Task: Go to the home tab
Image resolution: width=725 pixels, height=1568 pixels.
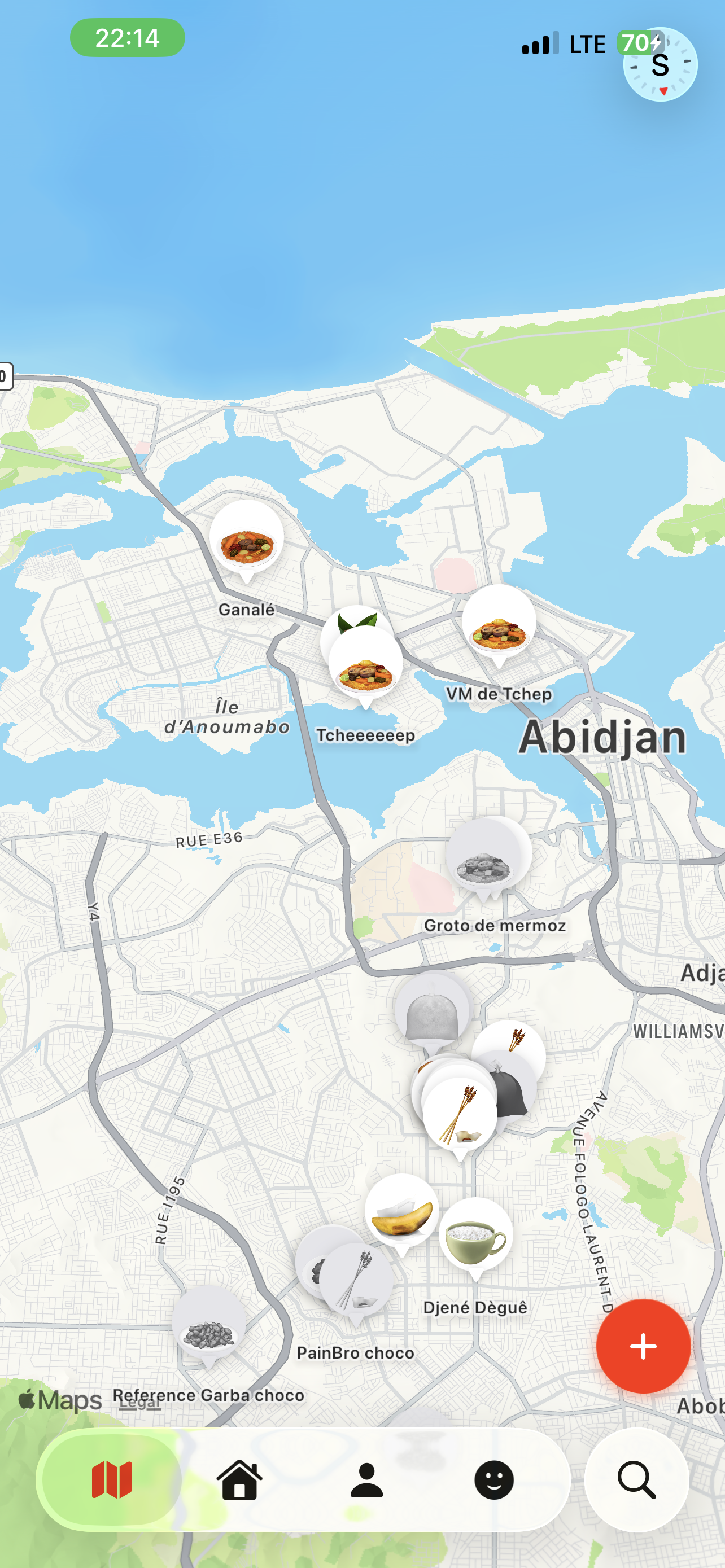Action: [239, 1479]
